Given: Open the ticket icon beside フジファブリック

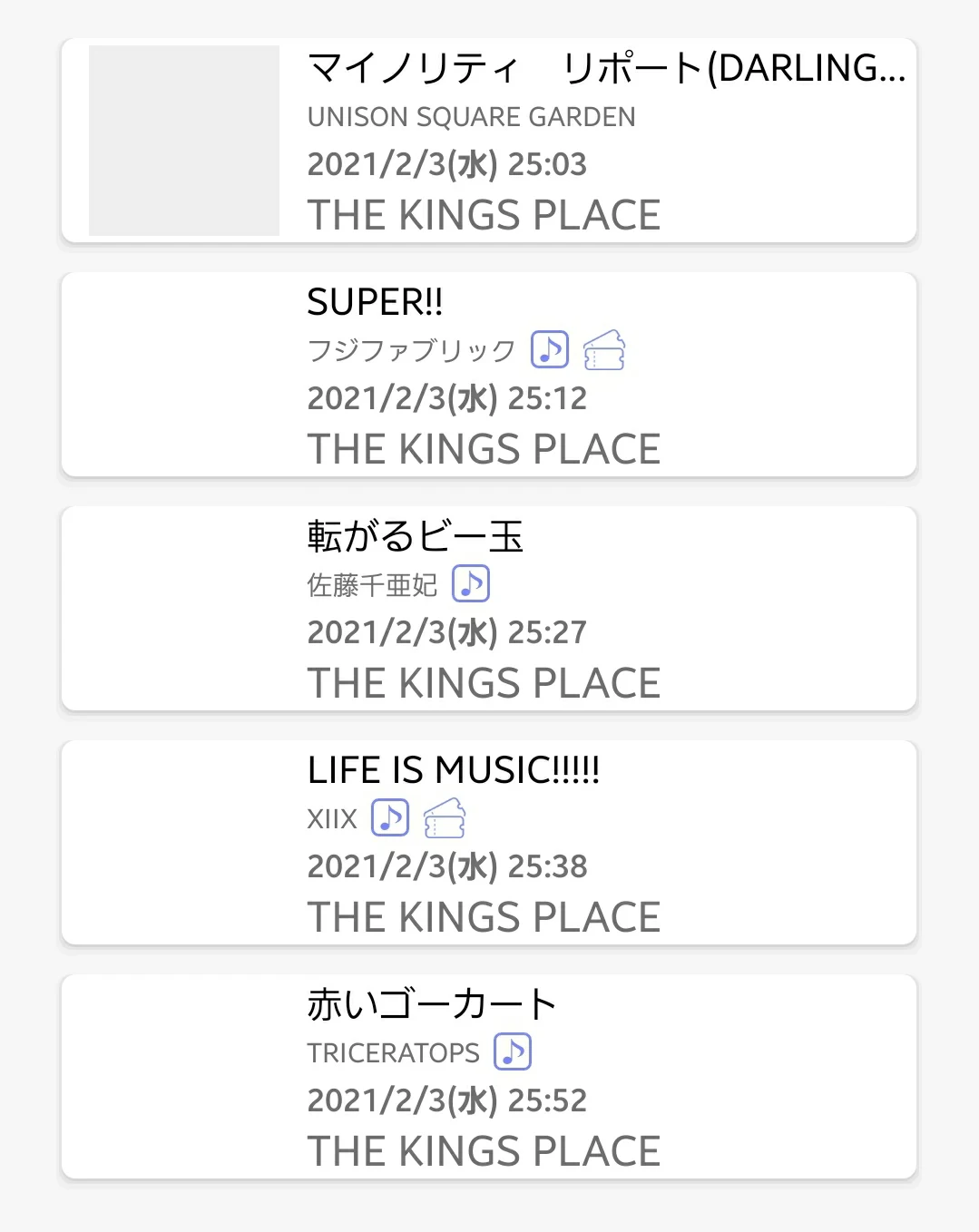Looking at the screenshot, I should pyautogui.click(x=604, y=350).
